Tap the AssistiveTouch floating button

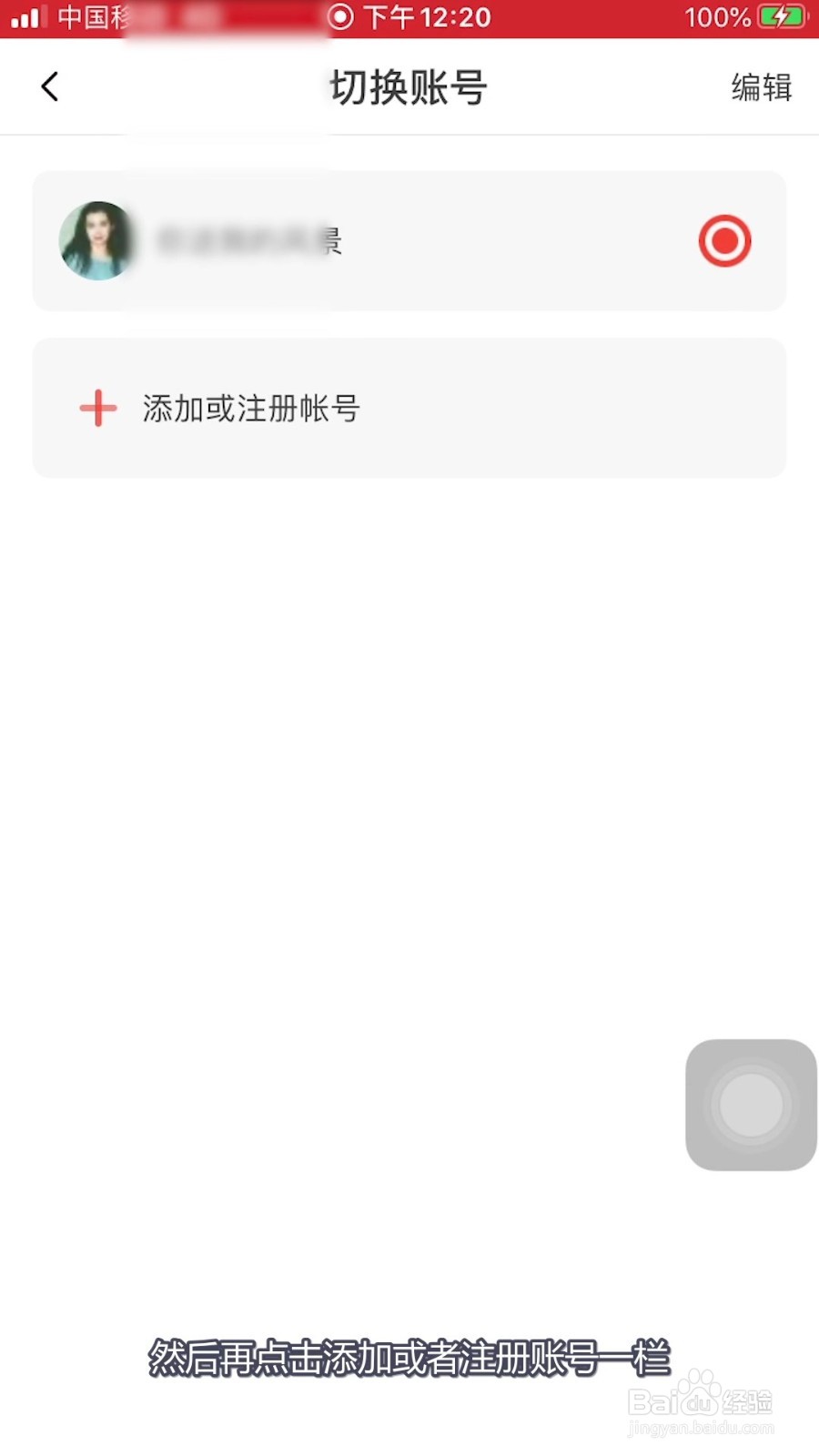(750, 1105)
